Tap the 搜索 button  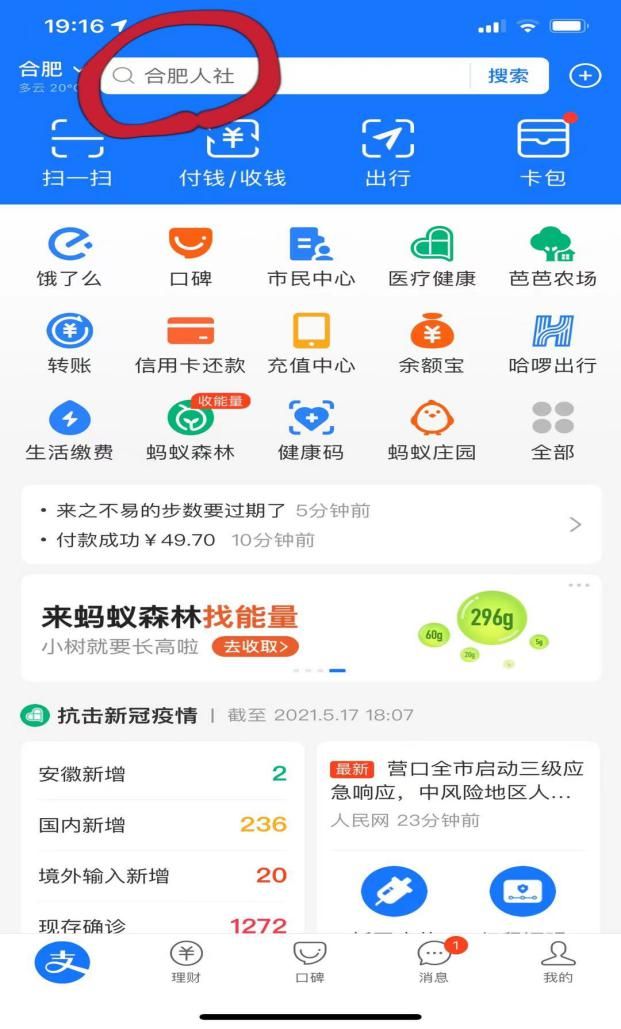click(509, 76)
